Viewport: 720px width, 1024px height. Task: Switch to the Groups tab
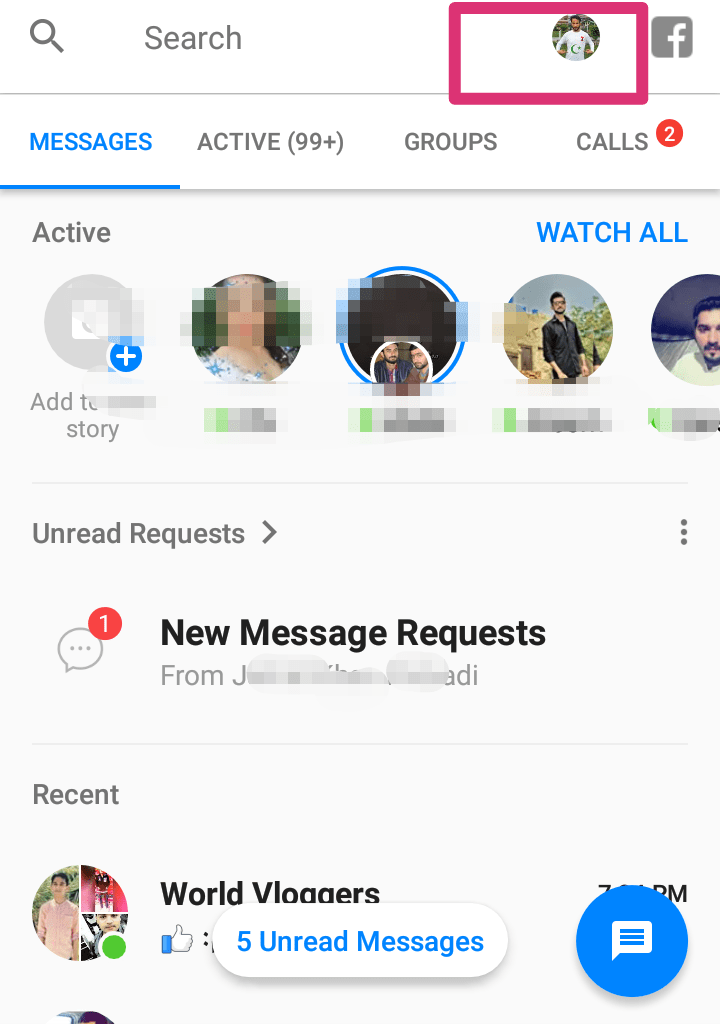point(450,142)
